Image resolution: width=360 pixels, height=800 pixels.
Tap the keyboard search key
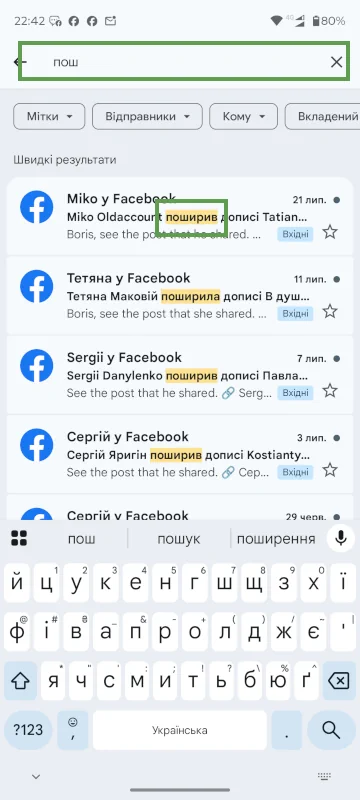(331, 730)
